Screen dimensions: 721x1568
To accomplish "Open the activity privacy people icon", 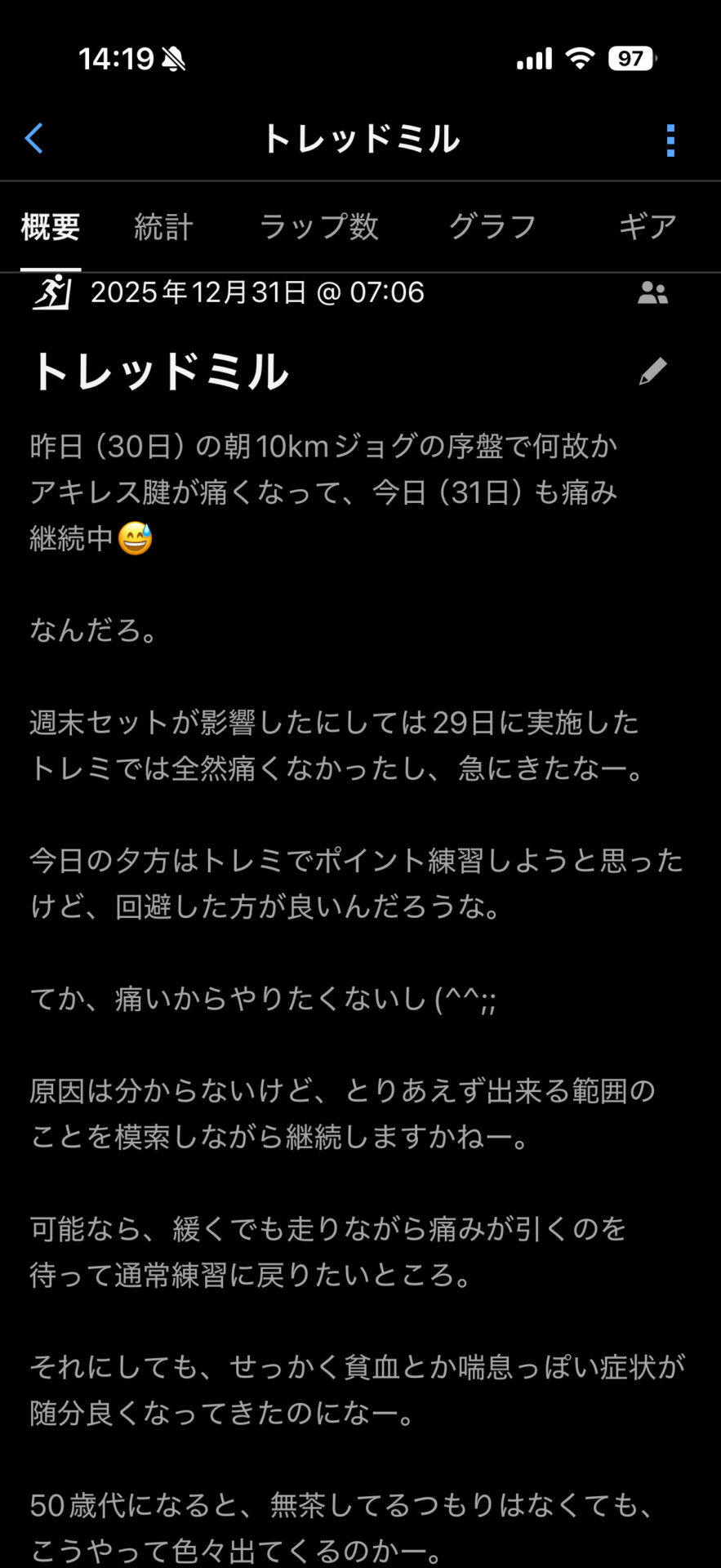I will click(652, 293).
